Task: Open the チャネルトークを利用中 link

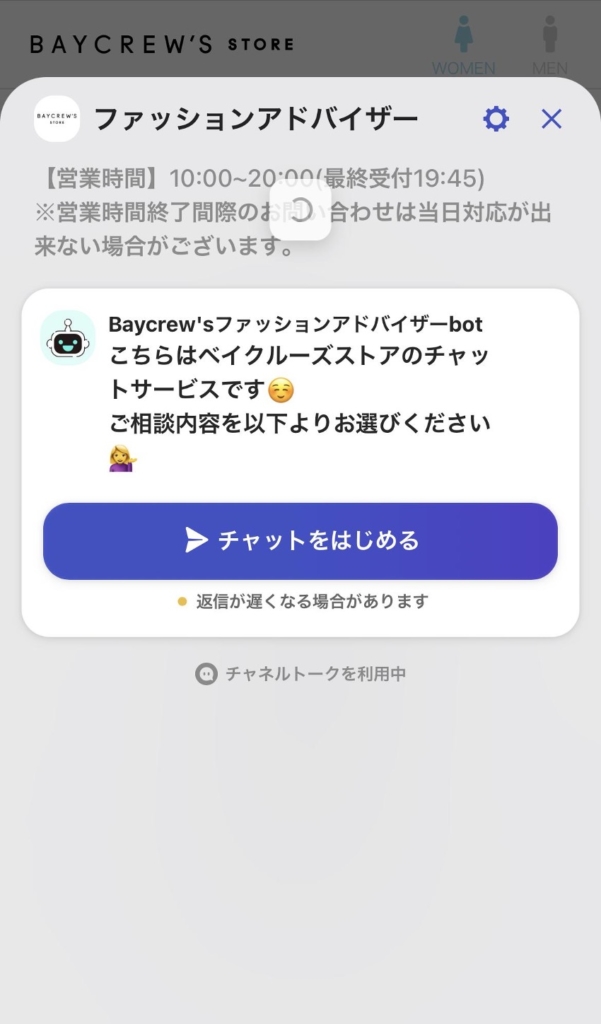Action: pyautogui.click(x=301, y=674)
